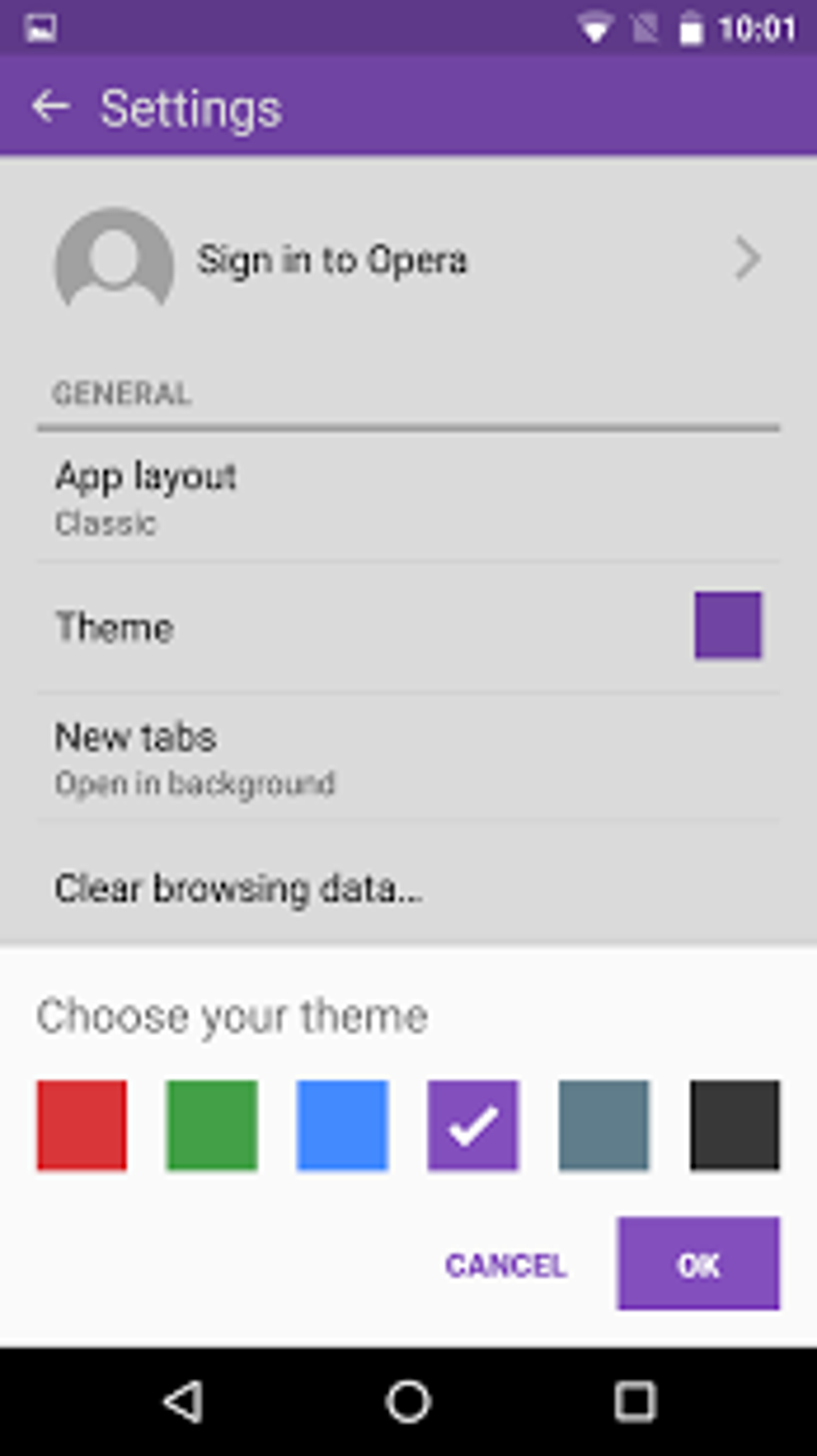Screen dimensions: 817x1456
Task: Pick the black theme color
Action: coord(734,1125)
